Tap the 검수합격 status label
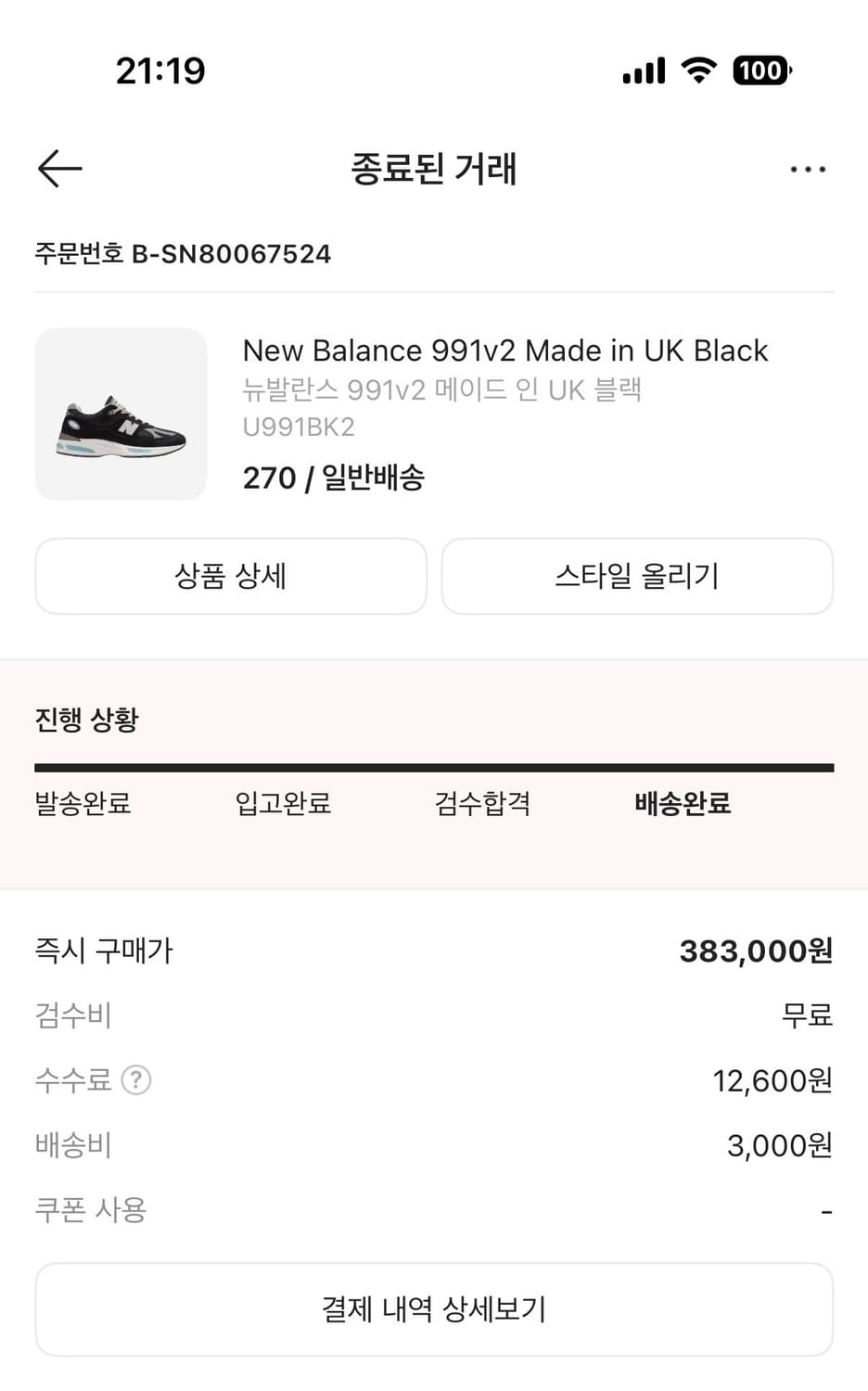Screen dimensions: 868x1391 [482, 805]
